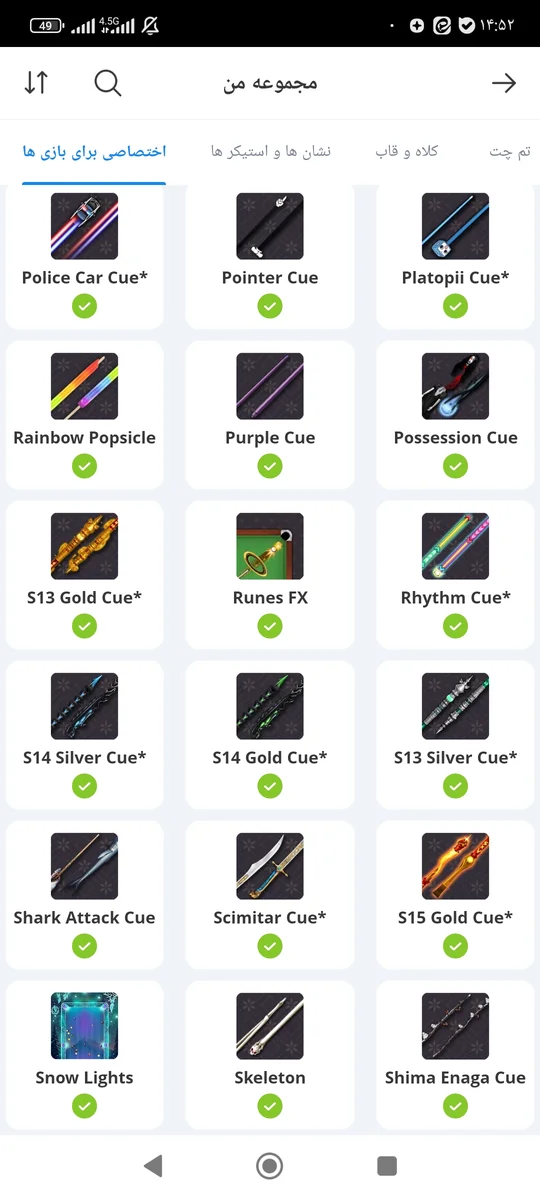This screenshot has height=1200, width=540.
Task: Switch to the نشان ها و استیکر ها tab
Action: click(x=271, y=151)
